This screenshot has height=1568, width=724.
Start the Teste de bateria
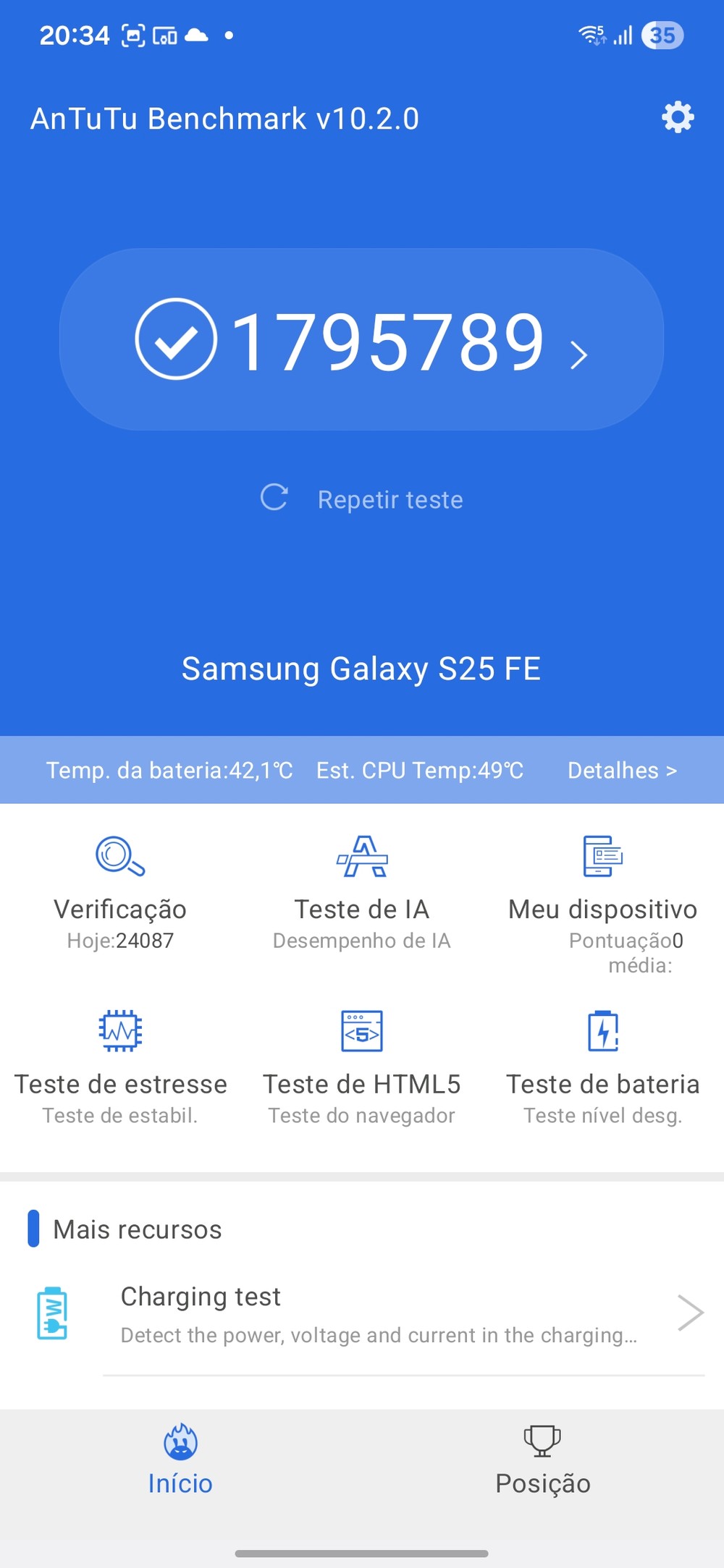(602, 1067)
